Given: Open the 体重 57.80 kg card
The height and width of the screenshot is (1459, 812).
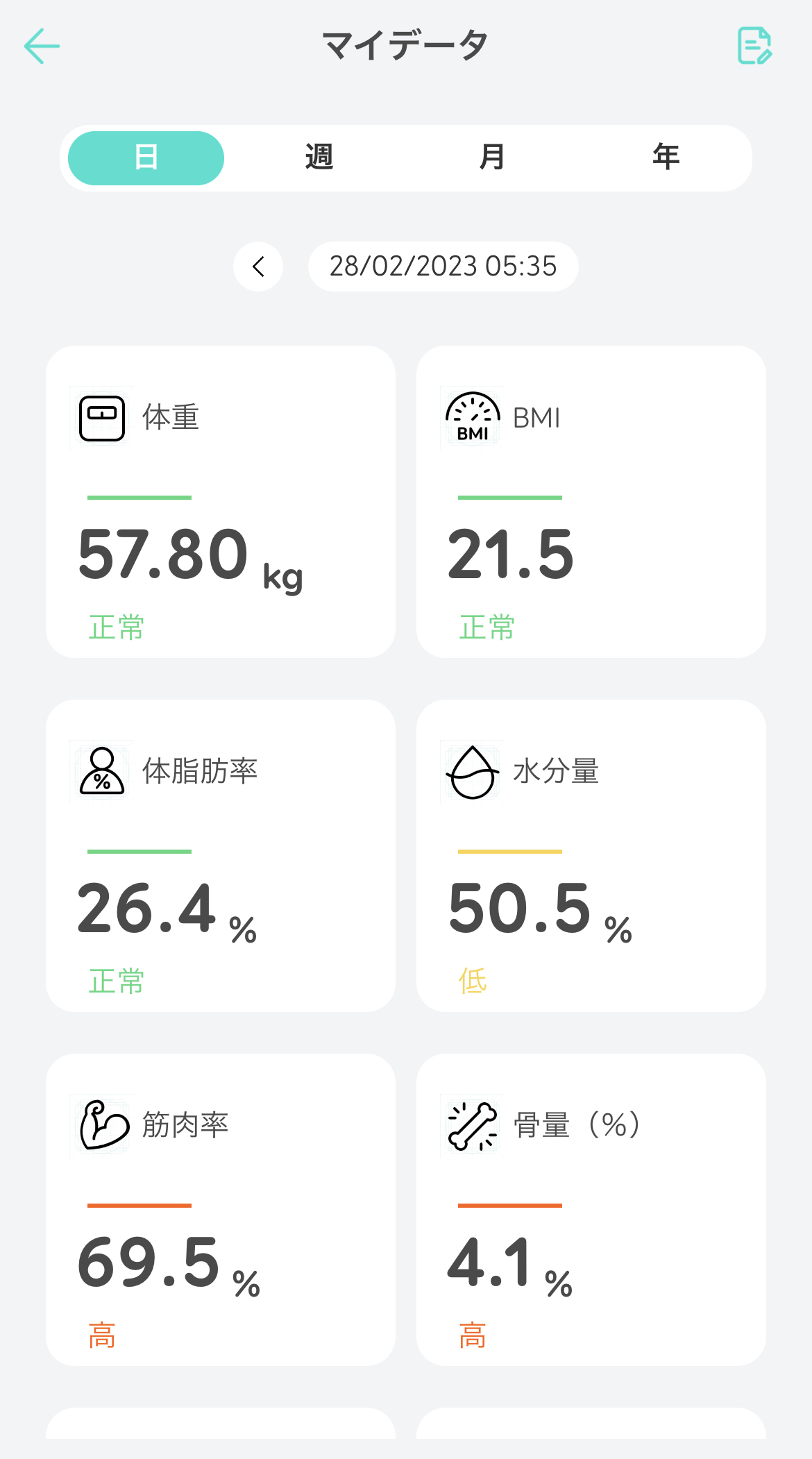Looking at the screenshot, I should 221,502.
